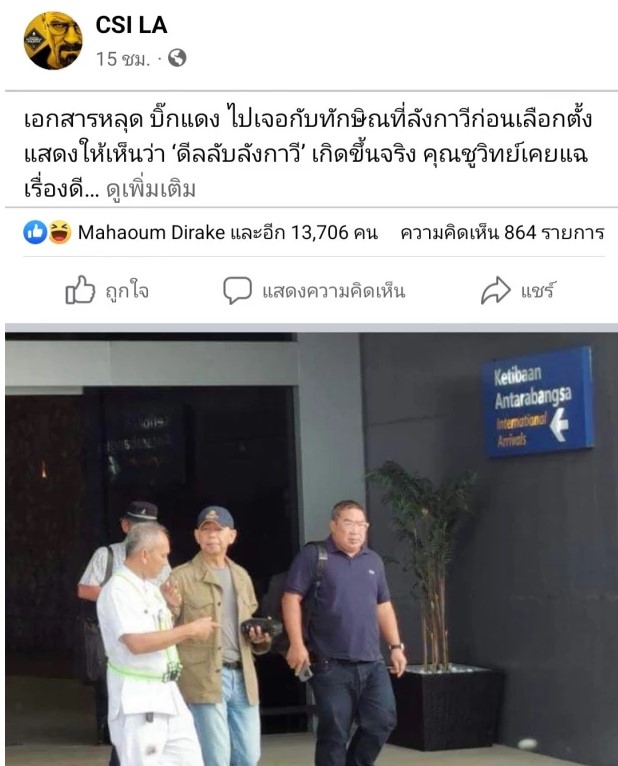
Task: Expand the post text with ดูเพิ่มเติม
Action: click(153, 189)
